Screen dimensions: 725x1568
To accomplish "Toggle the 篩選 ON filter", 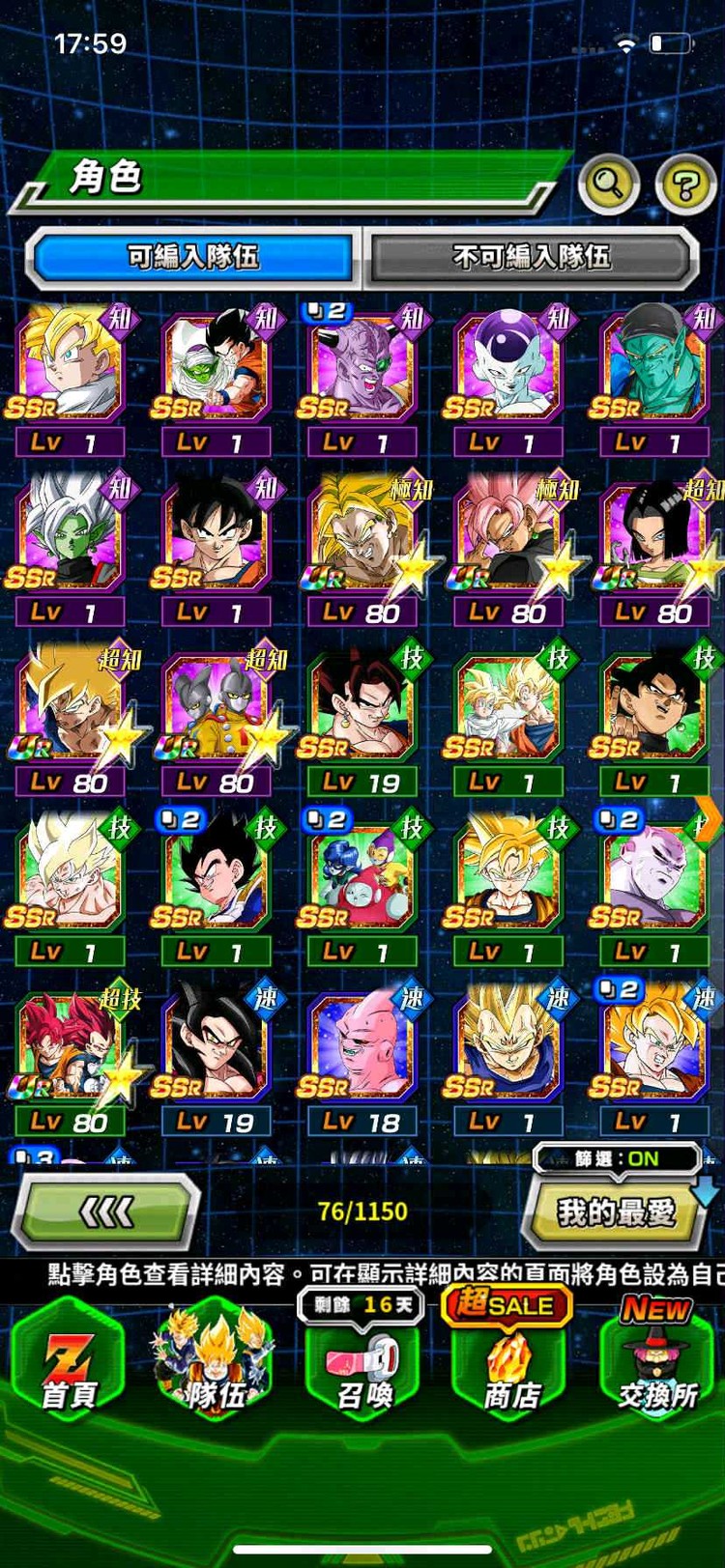I will (617, 1158).
